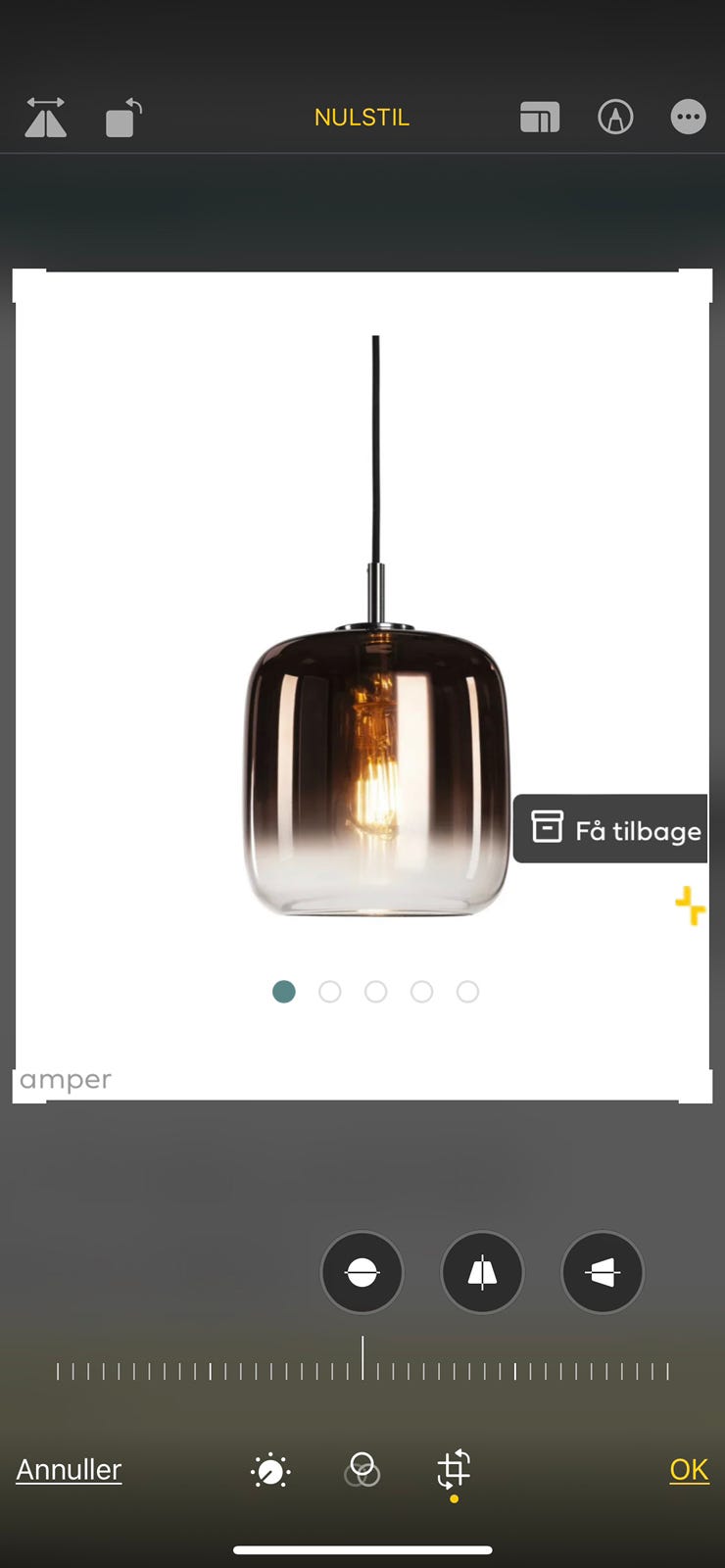Tap the orientation markup icon in the top bar
The width and height of the screenshot is (725, 1568).
pos(614,116)
